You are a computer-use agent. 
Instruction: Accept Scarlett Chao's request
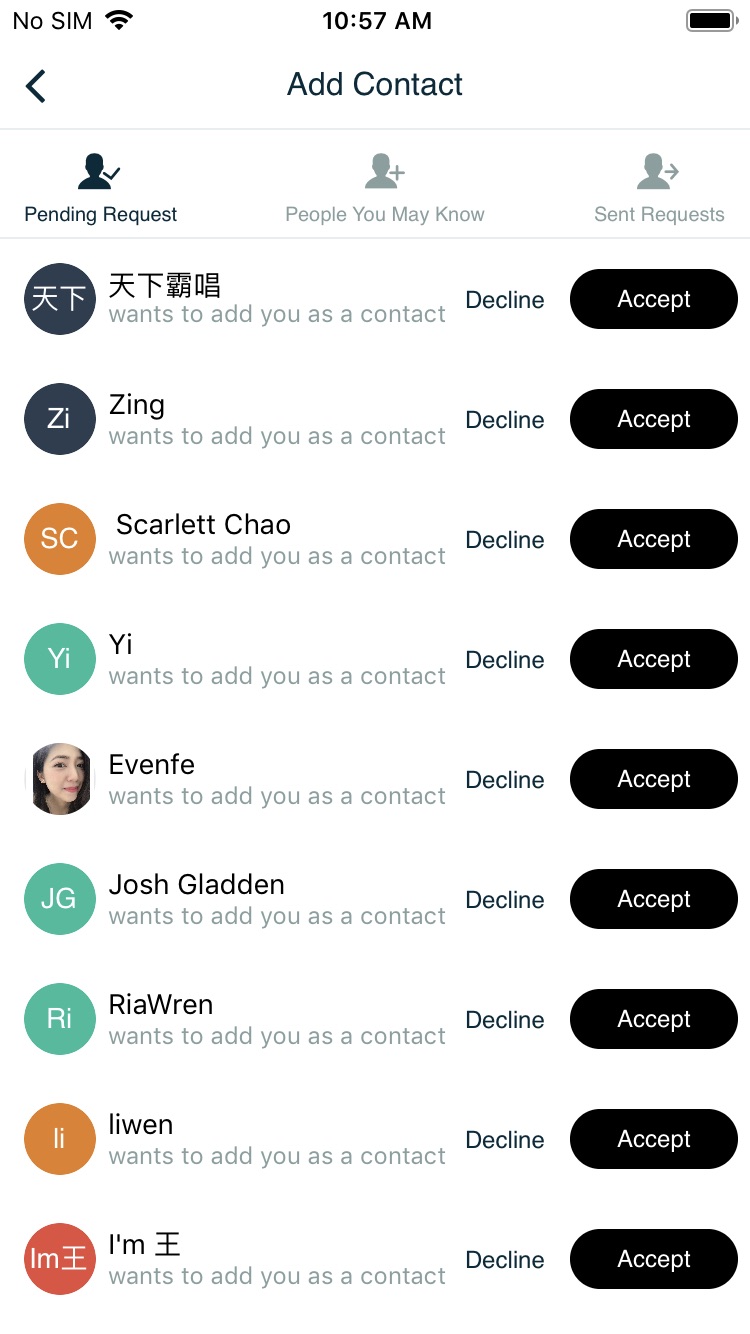[x=653, y=539]
